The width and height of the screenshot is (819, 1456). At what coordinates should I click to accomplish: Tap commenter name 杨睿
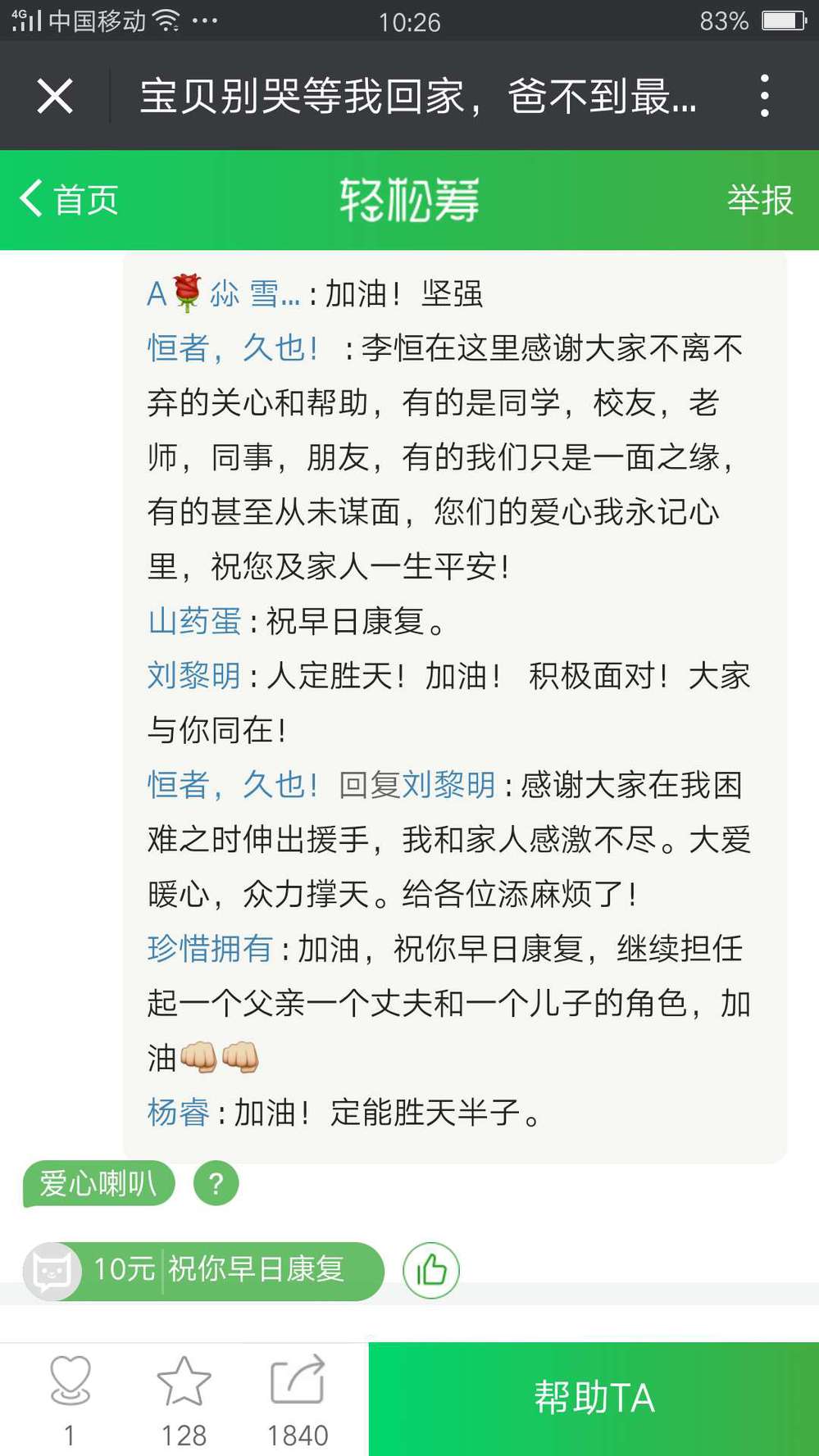point(178,1113)
